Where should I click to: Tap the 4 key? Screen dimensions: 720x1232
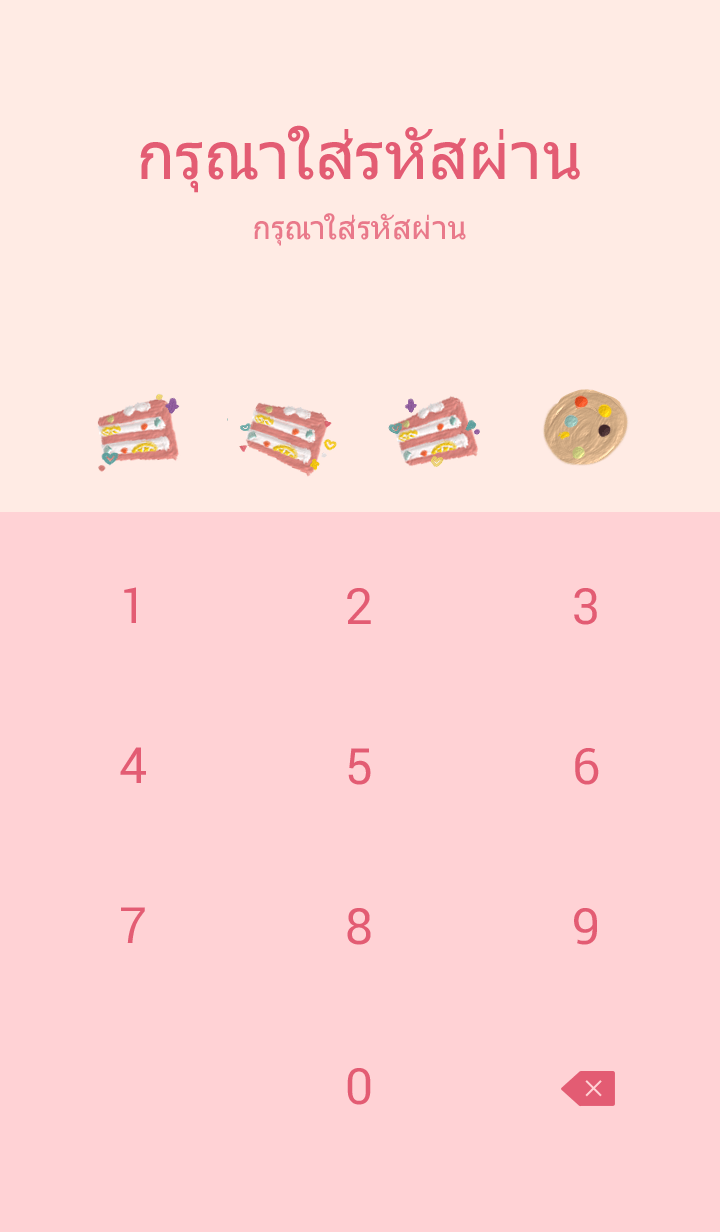tap(132, 767)
